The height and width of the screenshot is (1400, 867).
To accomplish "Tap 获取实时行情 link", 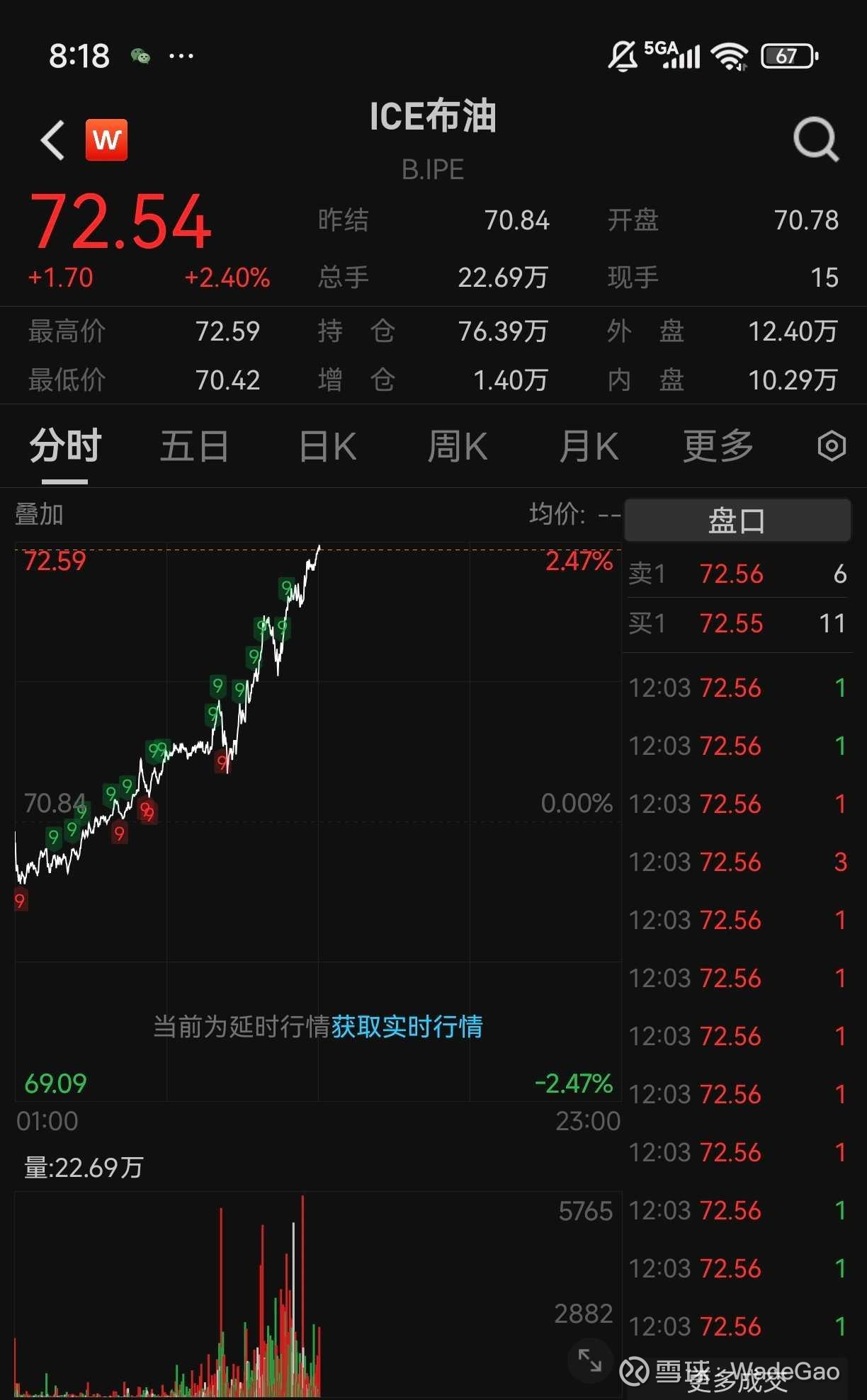I will [407, 1026].
